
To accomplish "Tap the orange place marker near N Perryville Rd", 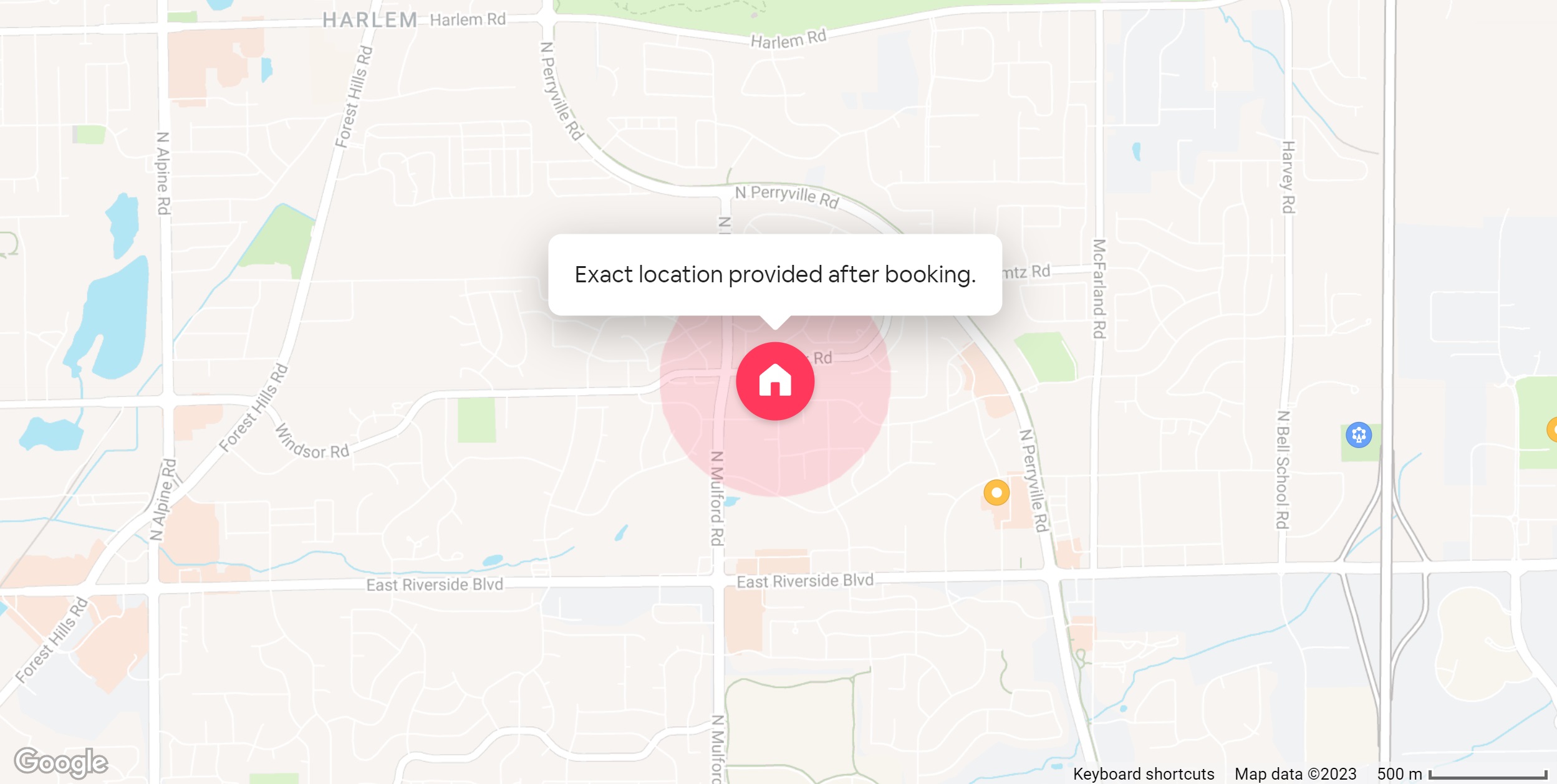I will 996,492.
